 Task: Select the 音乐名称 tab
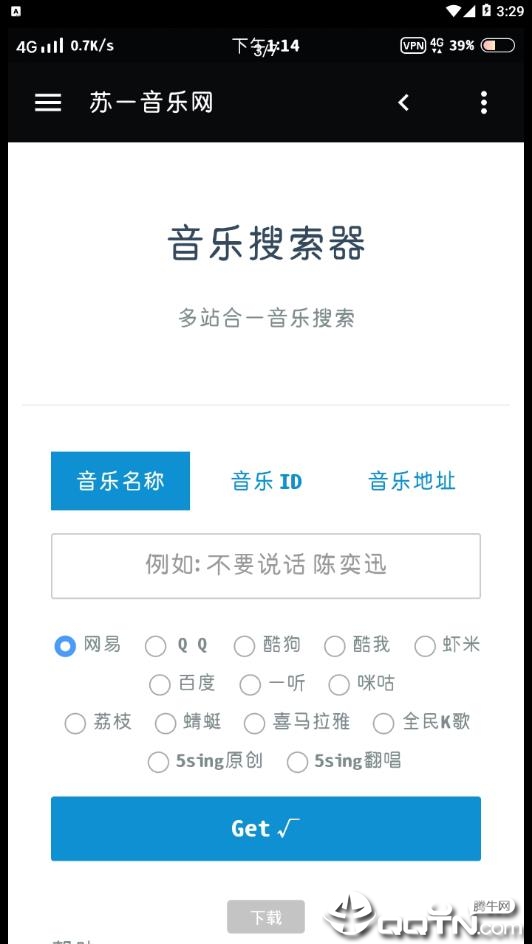(120, 481)
